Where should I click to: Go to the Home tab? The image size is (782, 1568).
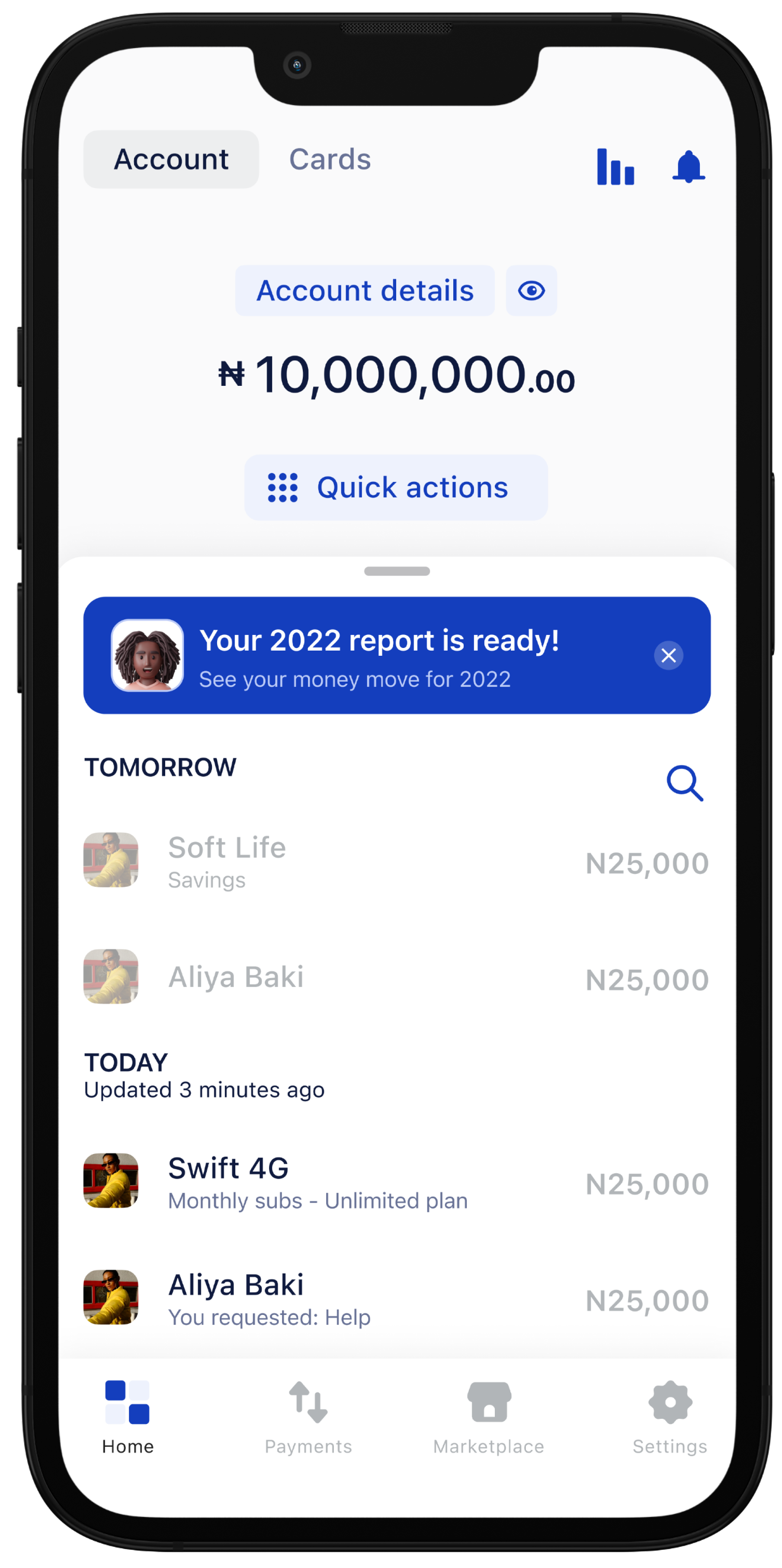(x=127, y=1417)
